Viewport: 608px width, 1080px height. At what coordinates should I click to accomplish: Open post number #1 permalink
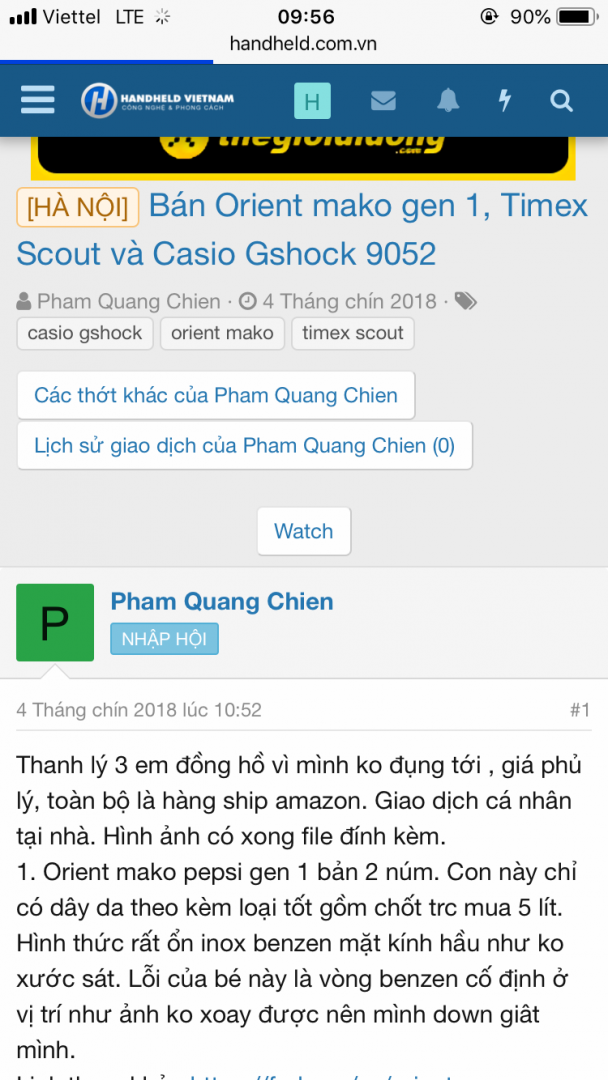[x=580, y=710]
